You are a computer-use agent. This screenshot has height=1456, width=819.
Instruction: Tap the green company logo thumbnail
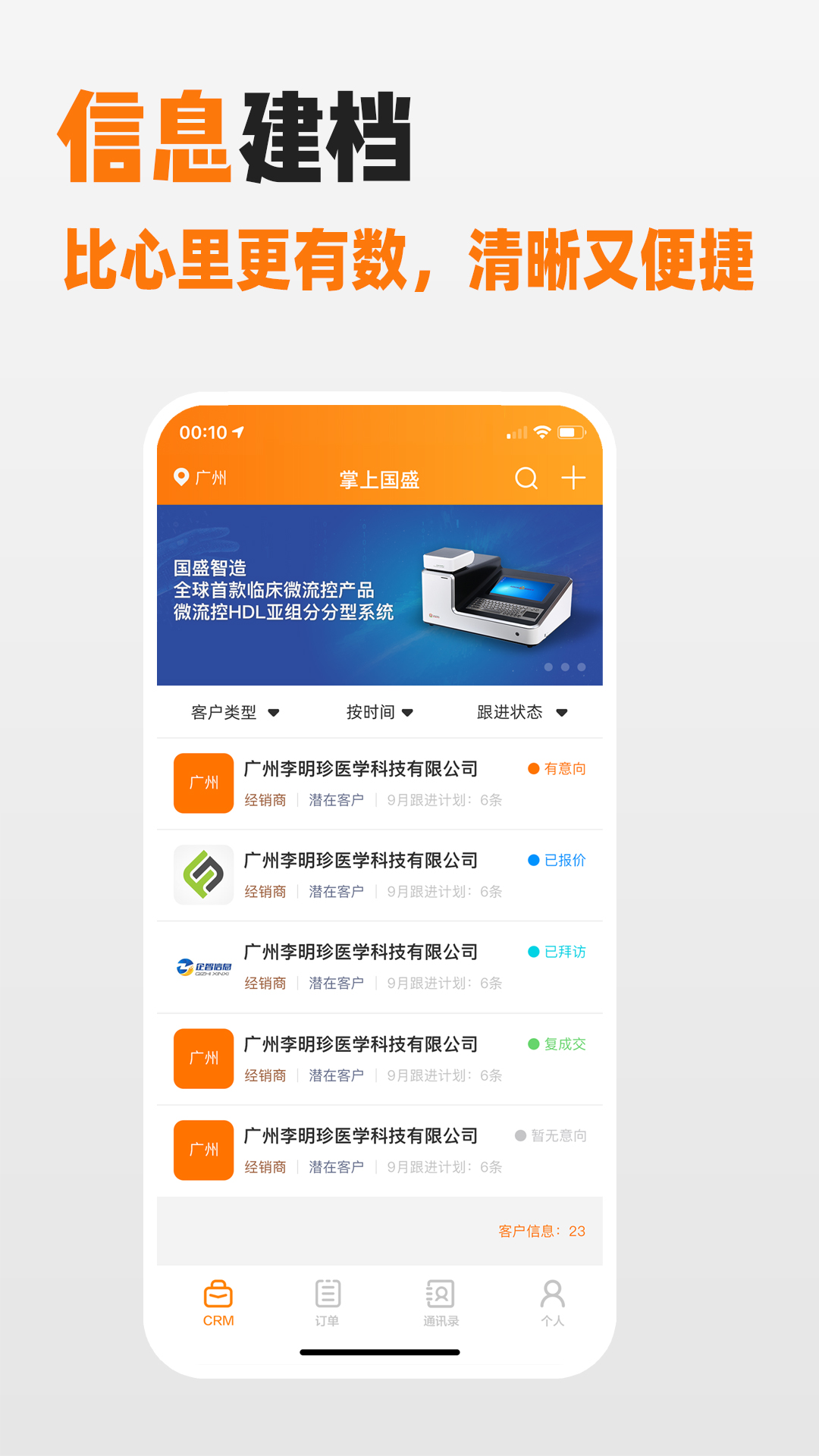[x=202, y=875]
